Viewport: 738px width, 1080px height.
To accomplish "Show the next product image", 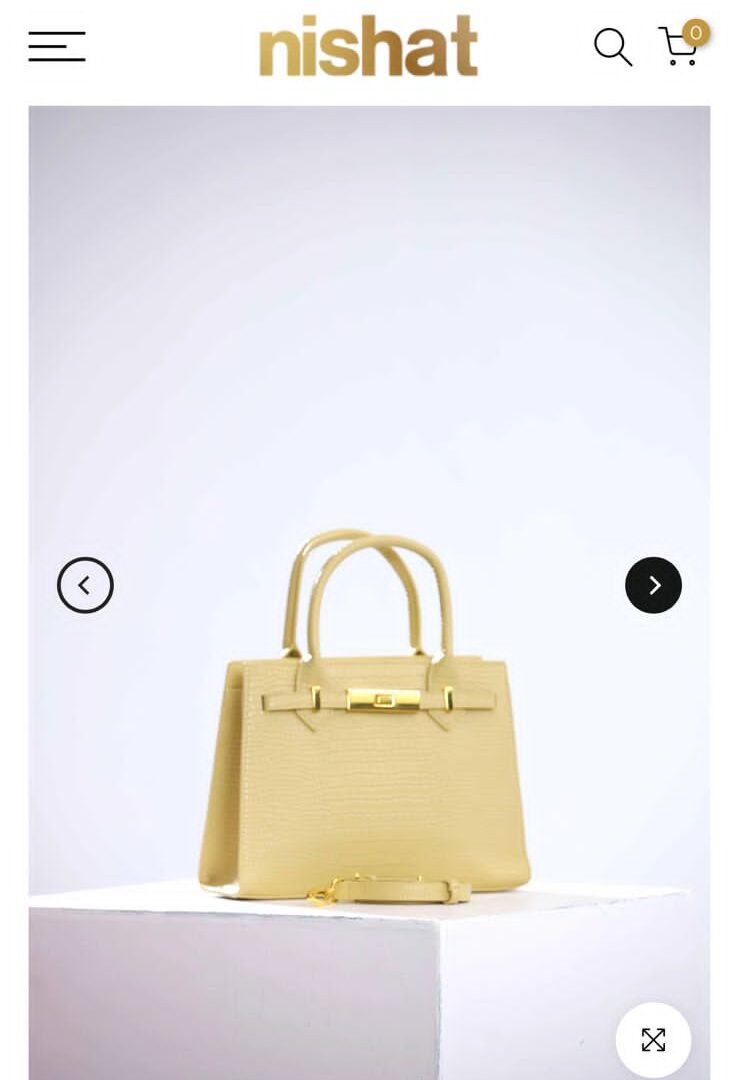I will (x=653, y=585).
